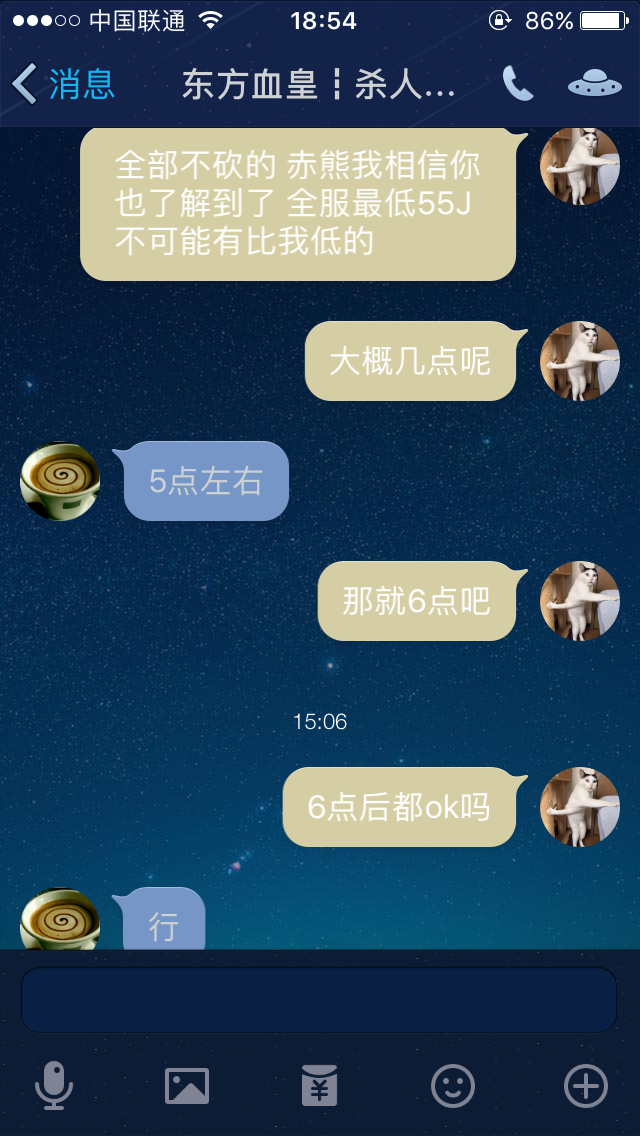Send a red packet with ¥ icon

[x=320, y=1085]
